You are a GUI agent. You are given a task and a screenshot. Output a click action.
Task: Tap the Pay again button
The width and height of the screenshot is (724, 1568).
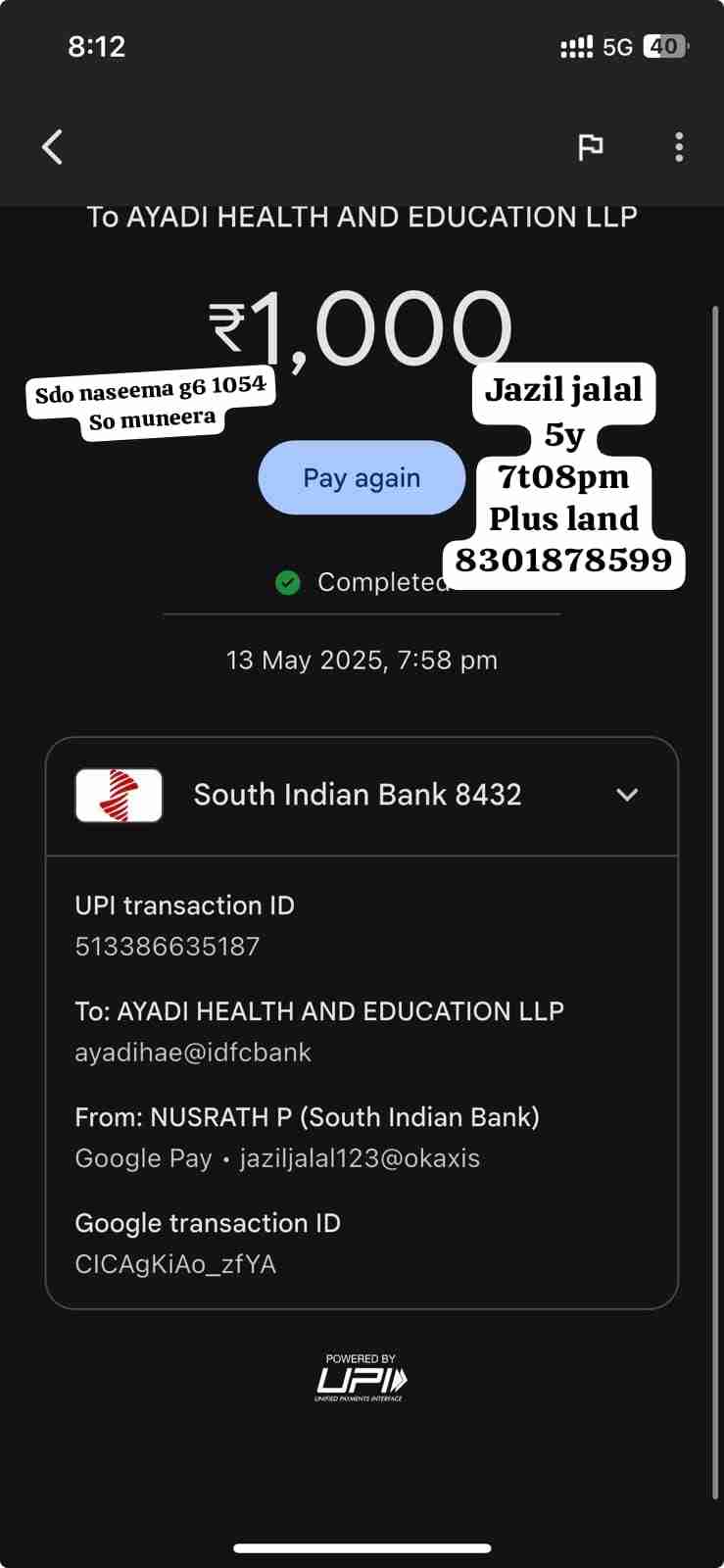(361, 478)
